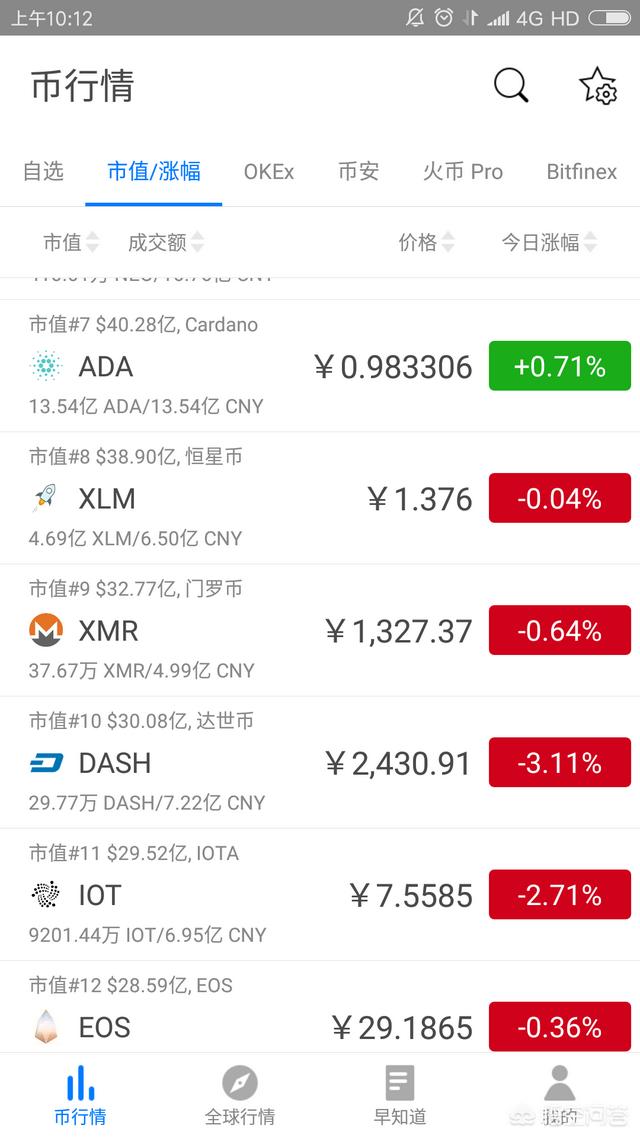Open the favorites star settings icon

click(x=599, y=86)
